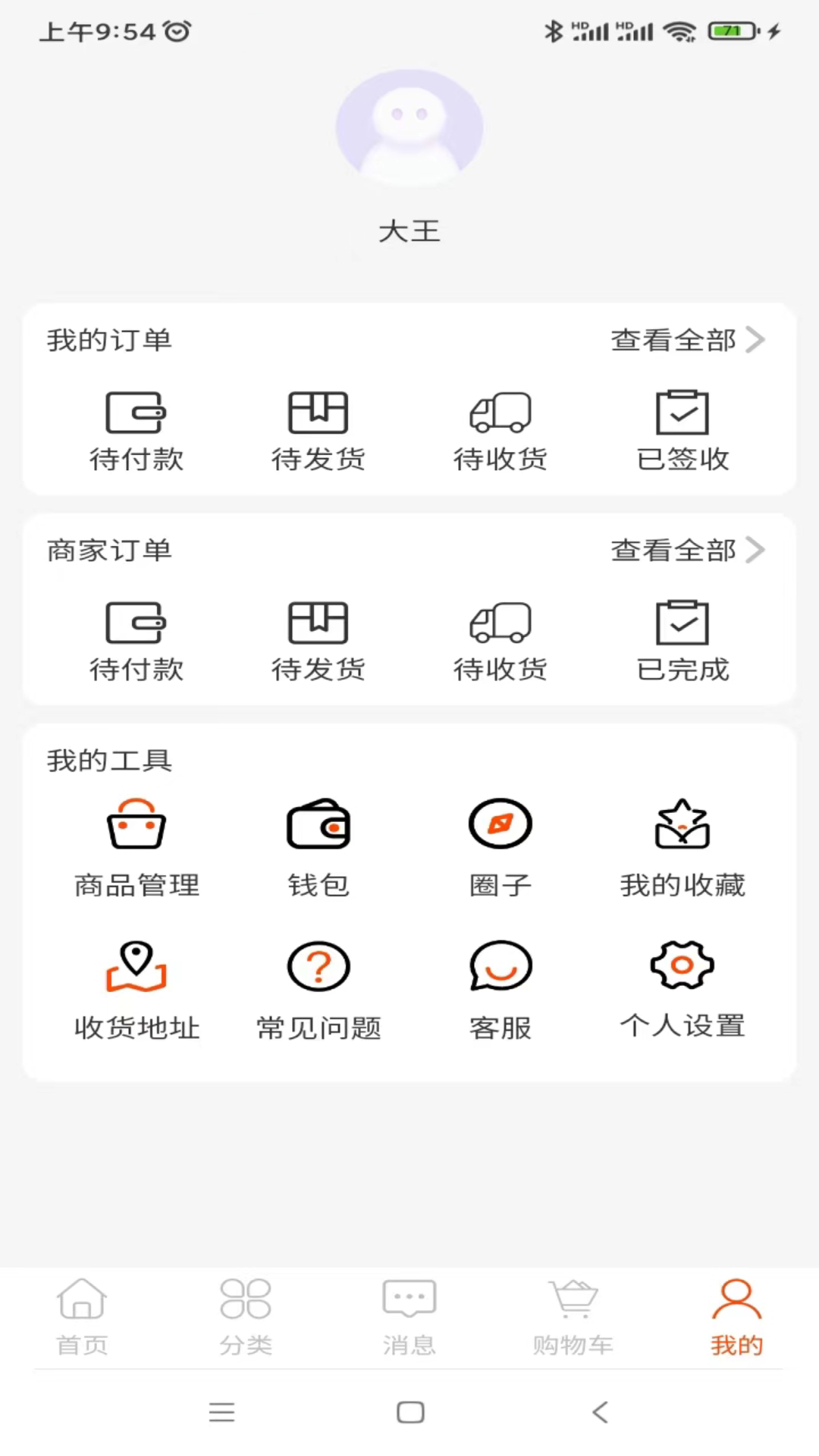This screenshot has width=819, height=1456.
Task: Open 我的收藏 favorites
Action: click(682, 849)
